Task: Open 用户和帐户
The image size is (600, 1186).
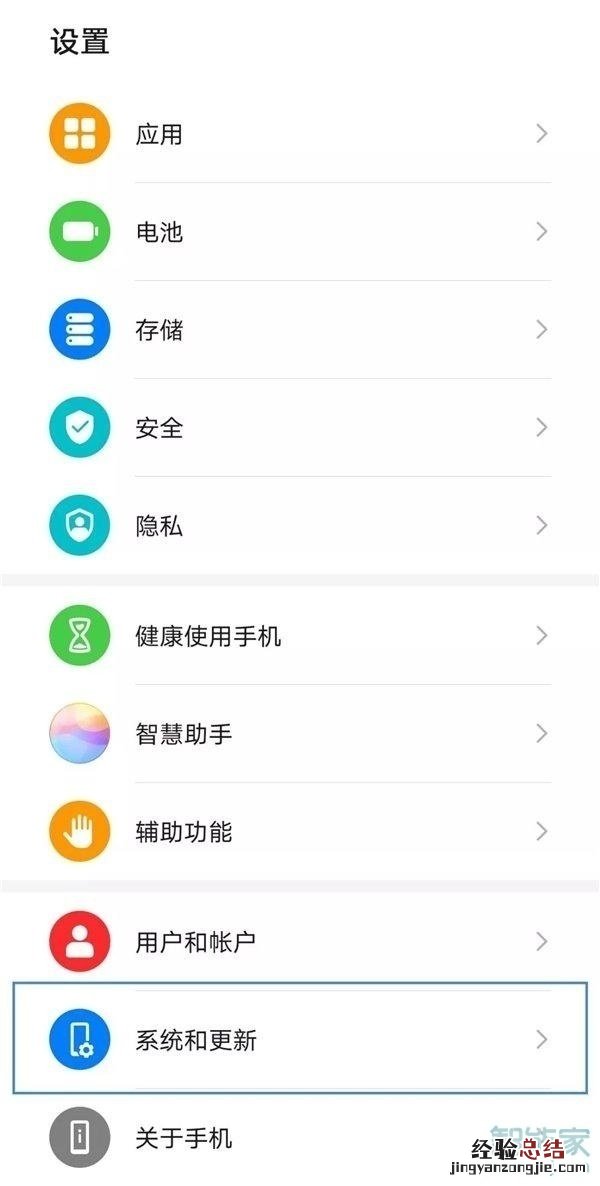Action: tap(300, 942)
